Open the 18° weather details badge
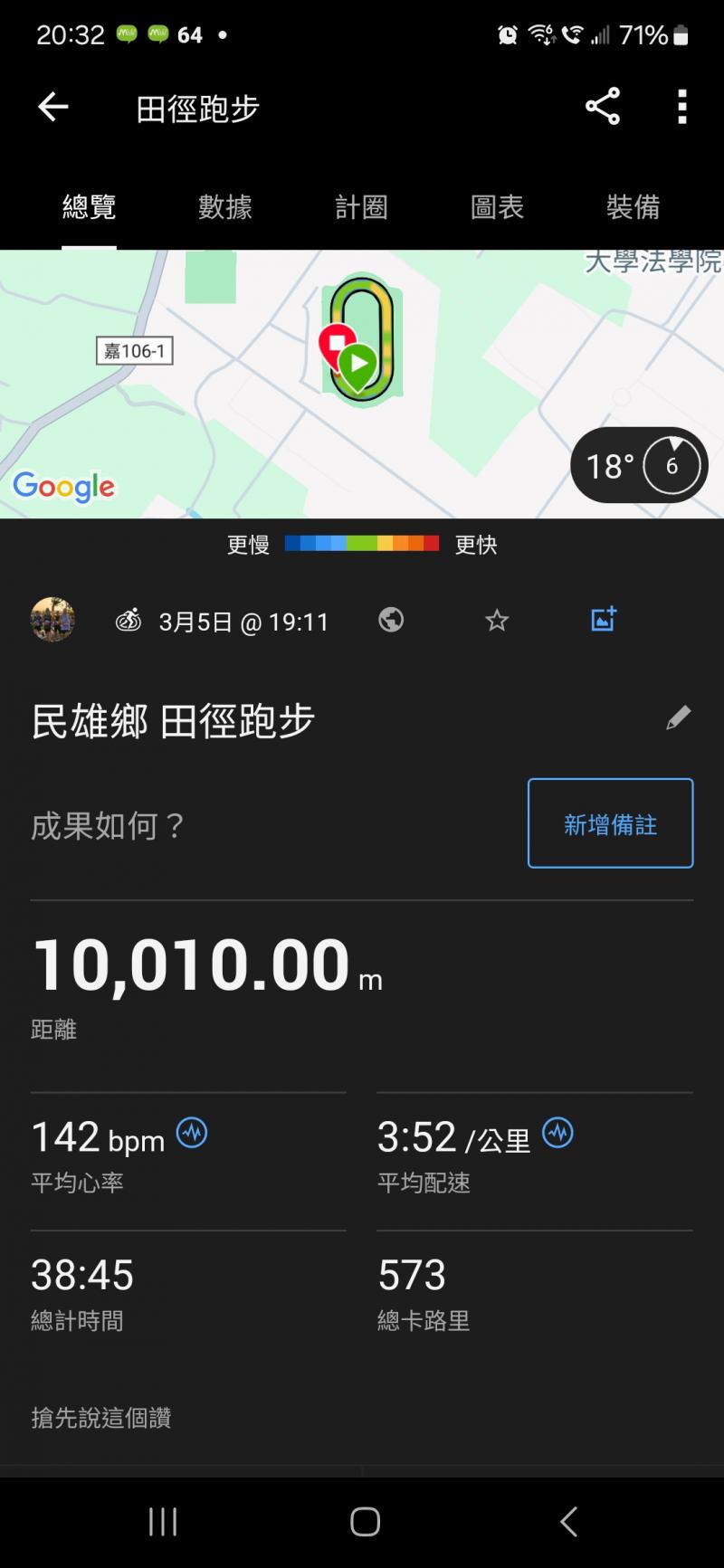 (x=639, y=466)
